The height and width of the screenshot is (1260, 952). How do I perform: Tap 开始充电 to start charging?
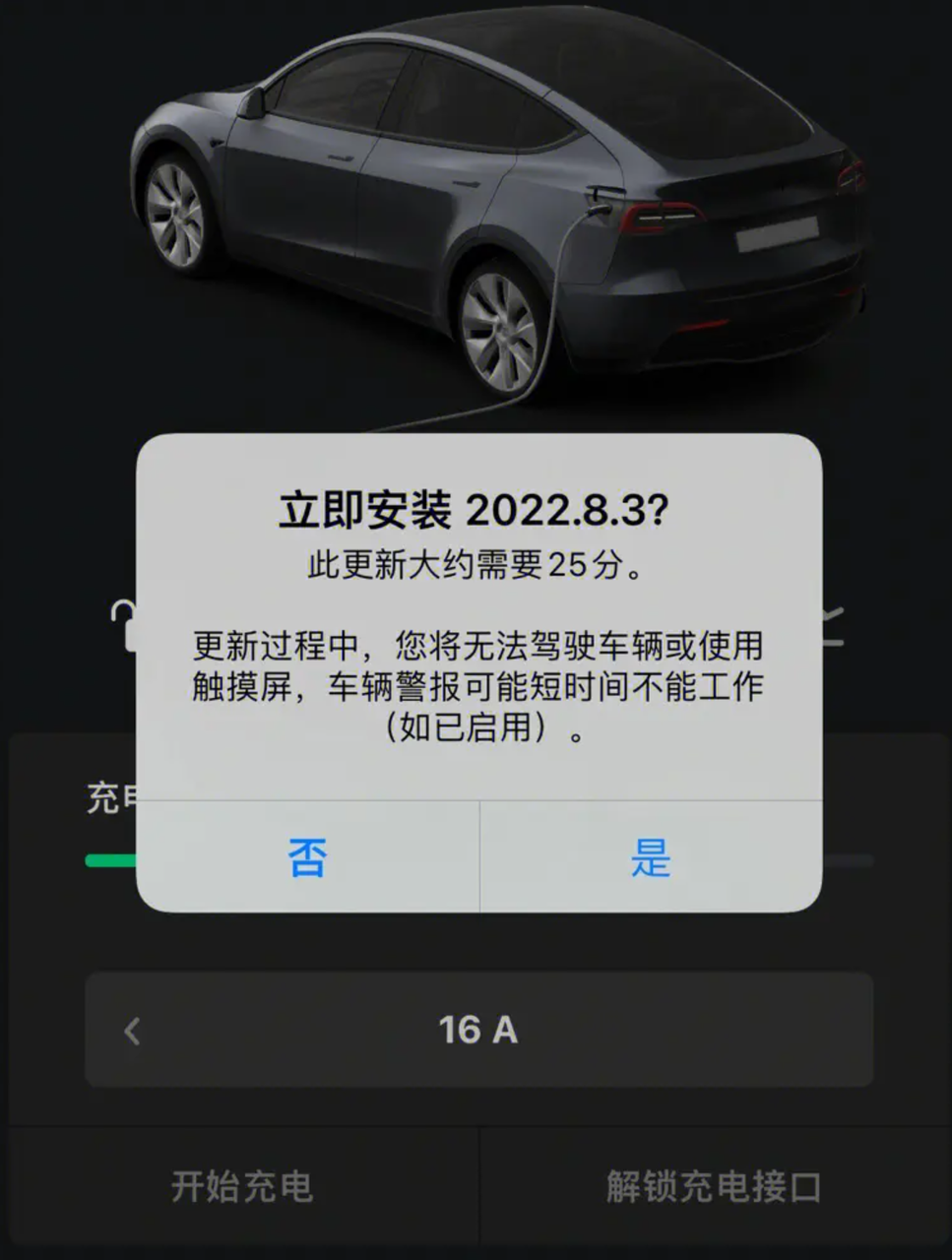242,1186
